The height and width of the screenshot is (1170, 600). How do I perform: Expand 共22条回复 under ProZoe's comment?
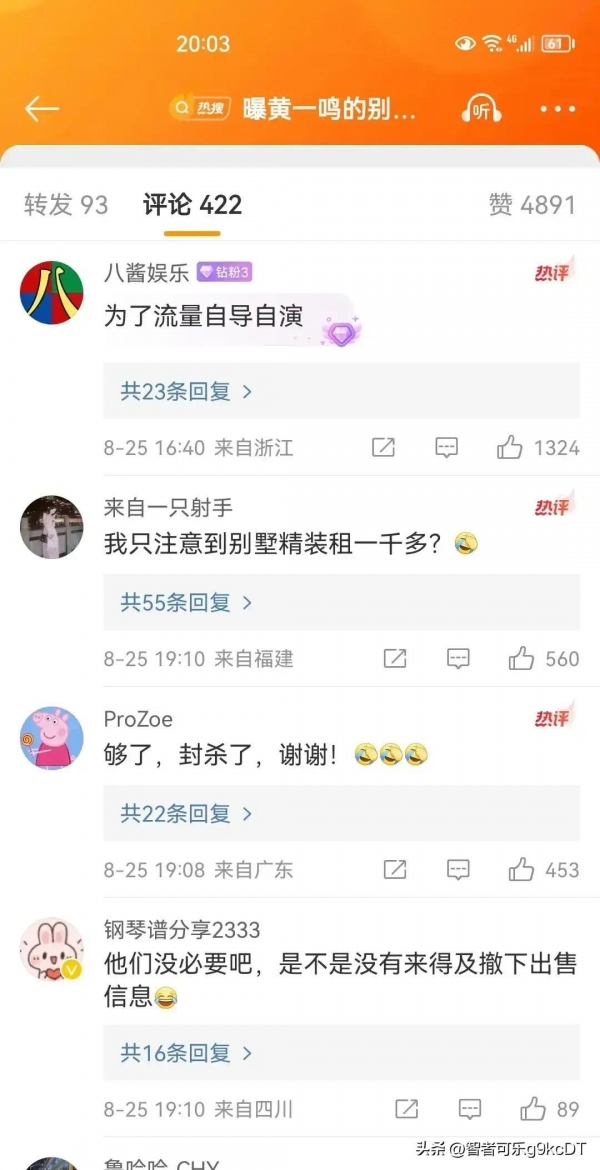[186, 814]
